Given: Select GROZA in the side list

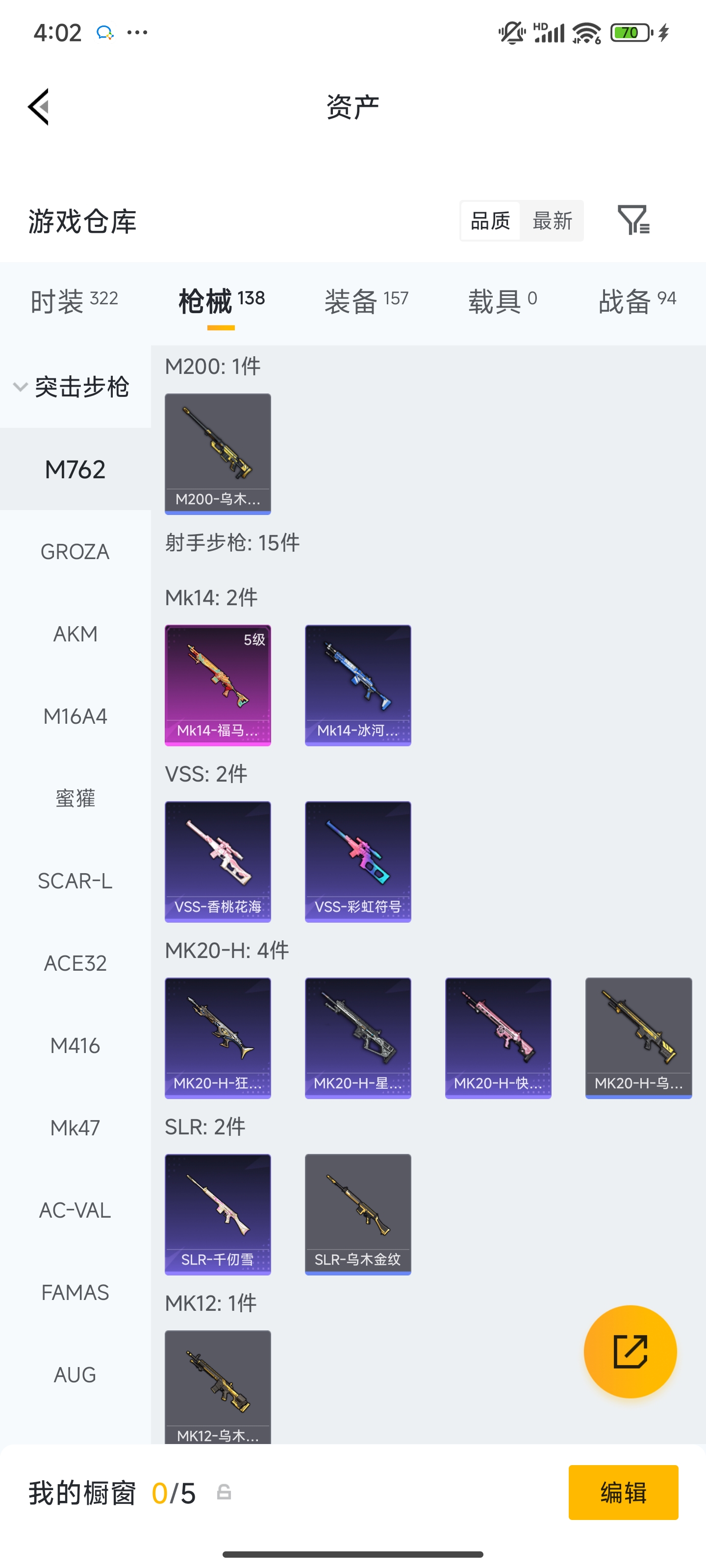Looking at the screenshot, I should 75,552.
